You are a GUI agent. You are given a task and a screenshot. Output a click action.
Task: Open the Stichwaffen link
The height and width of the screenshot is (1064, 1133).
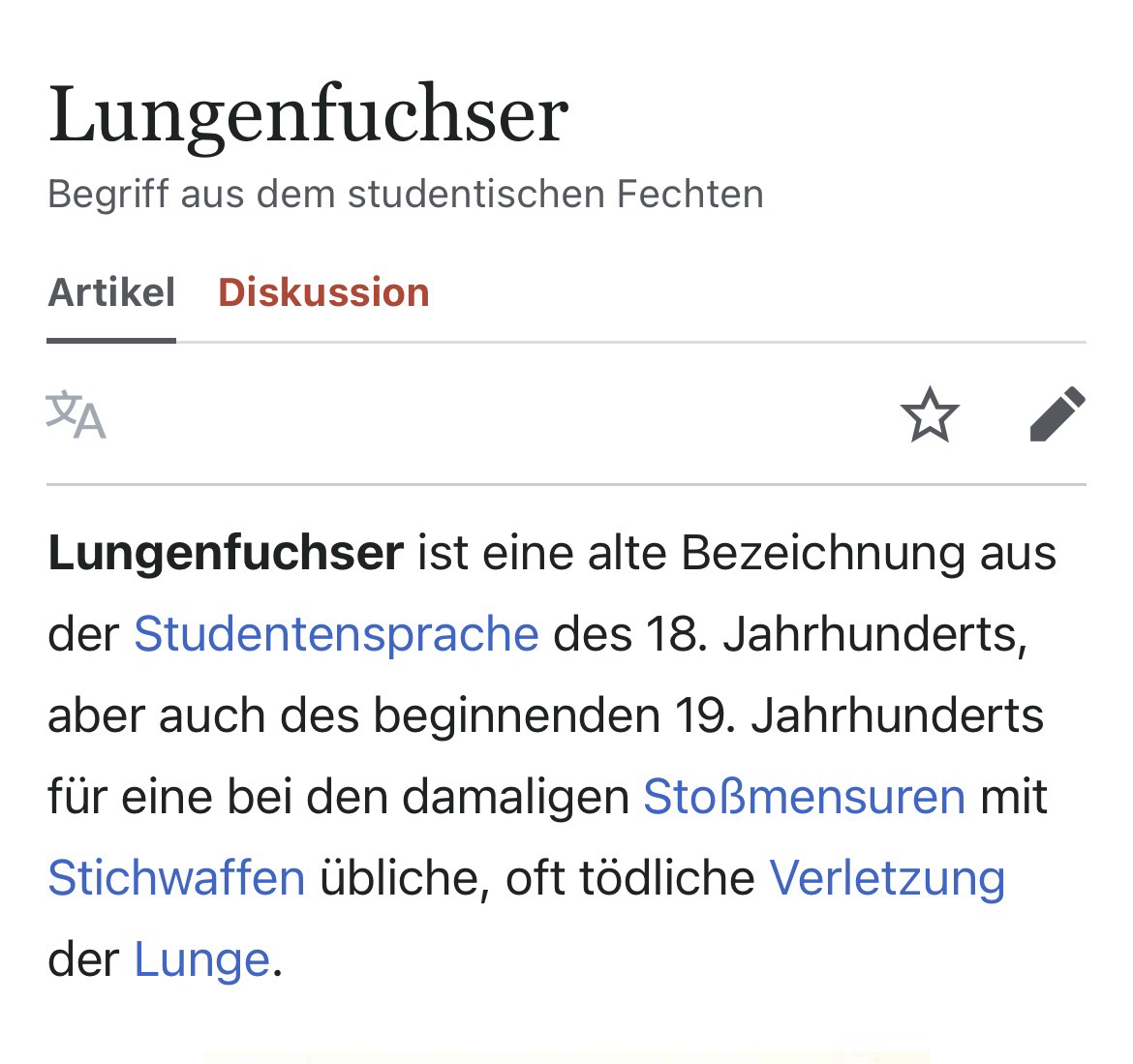(176, 879)
